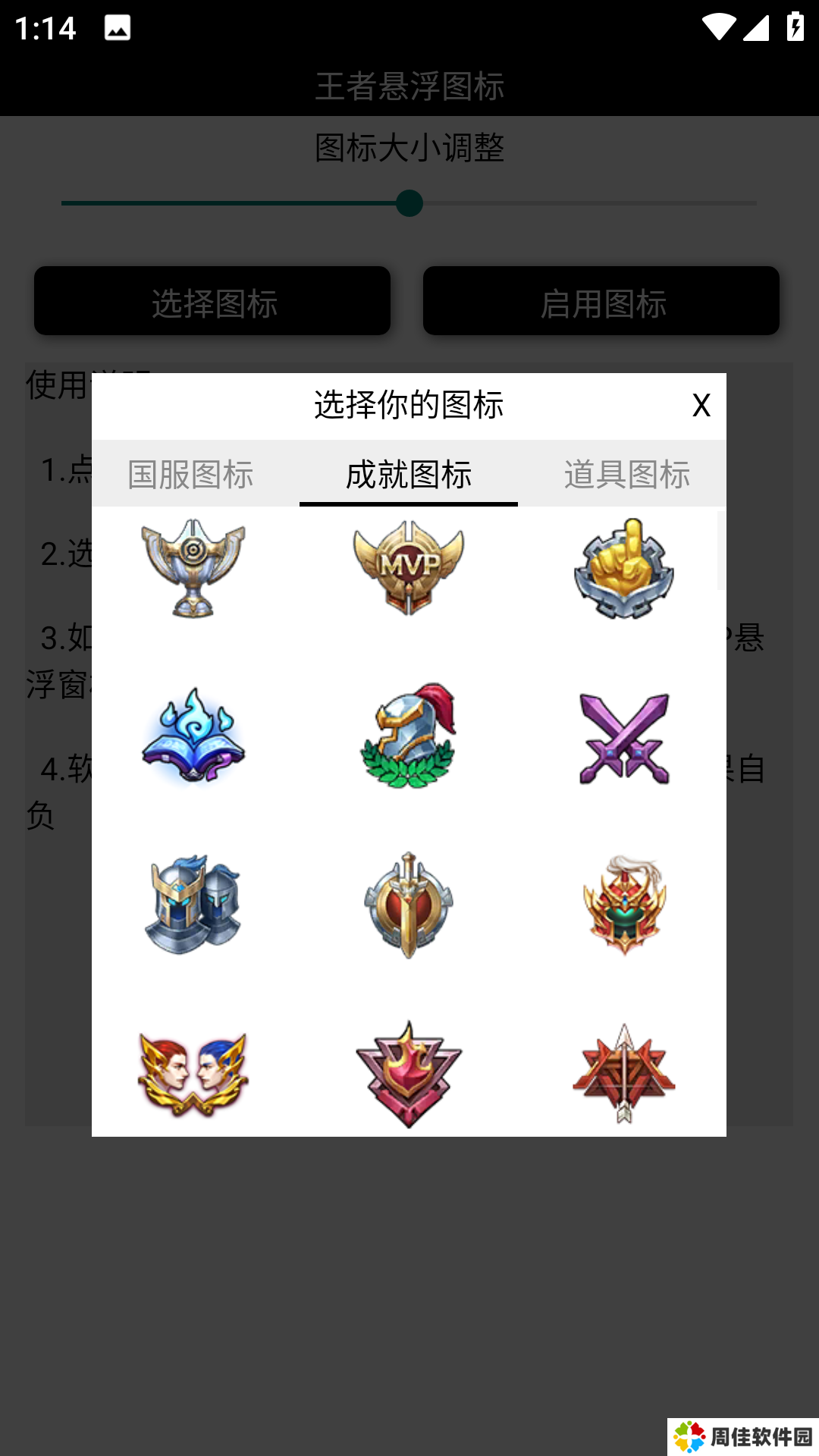The width and height of the screenshot is (819, 1456).
Task: Select the golden sword shield icon
Action: click(x=409, y=904)
